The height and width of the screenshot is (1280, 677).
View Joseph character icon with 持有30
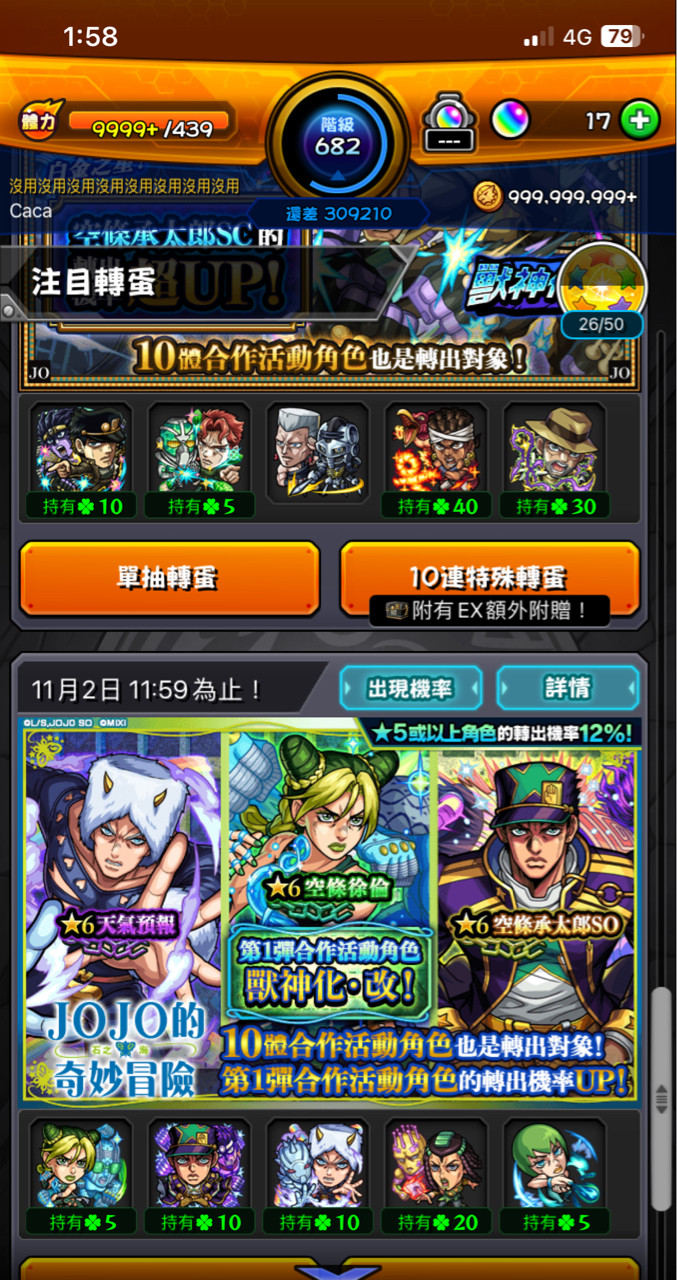point(553,448)
